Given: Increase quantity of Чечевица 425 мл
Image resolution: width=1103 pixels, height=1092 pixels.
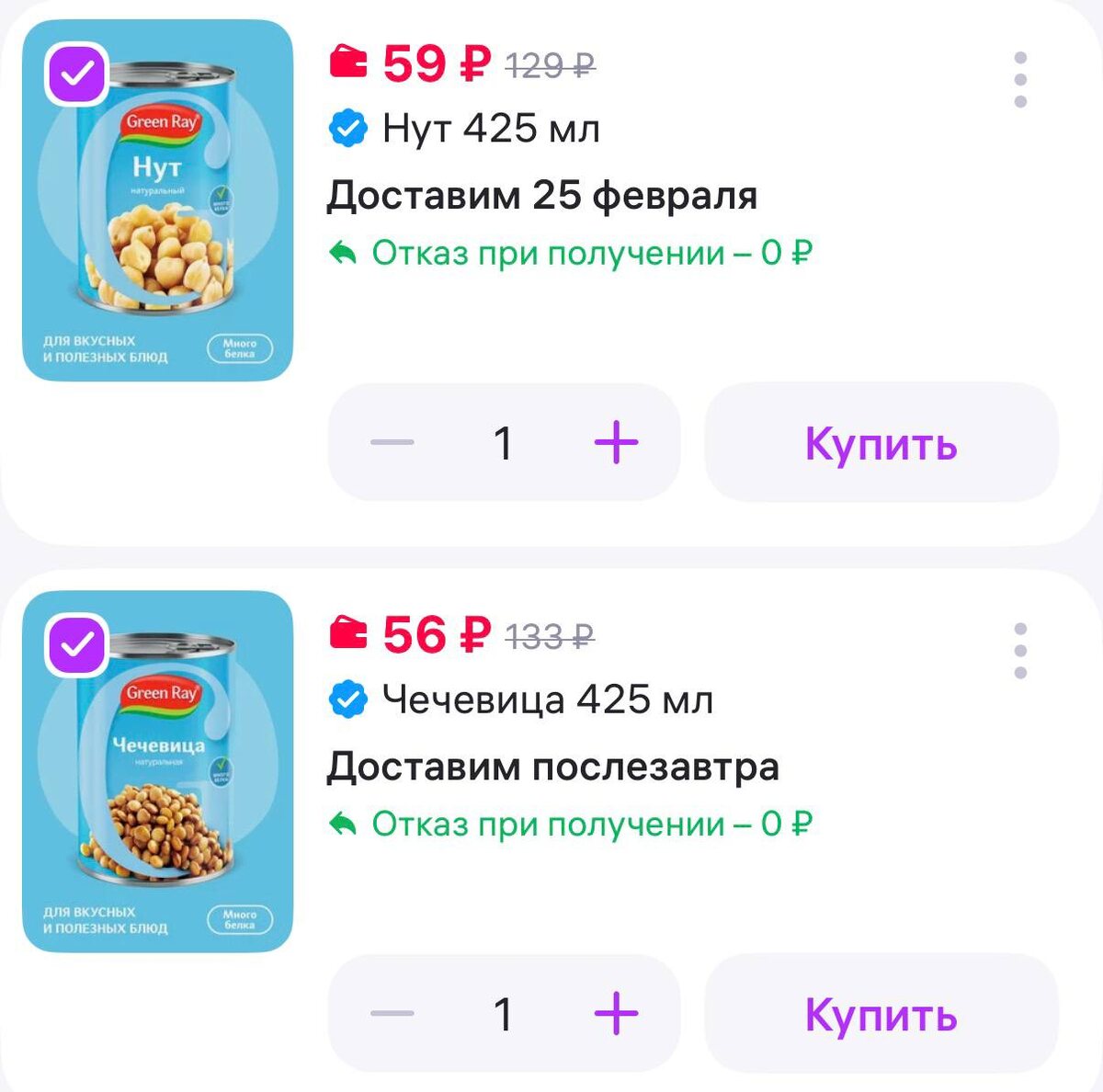Looking at the screenshot, I should click(x=616, y=1014).
